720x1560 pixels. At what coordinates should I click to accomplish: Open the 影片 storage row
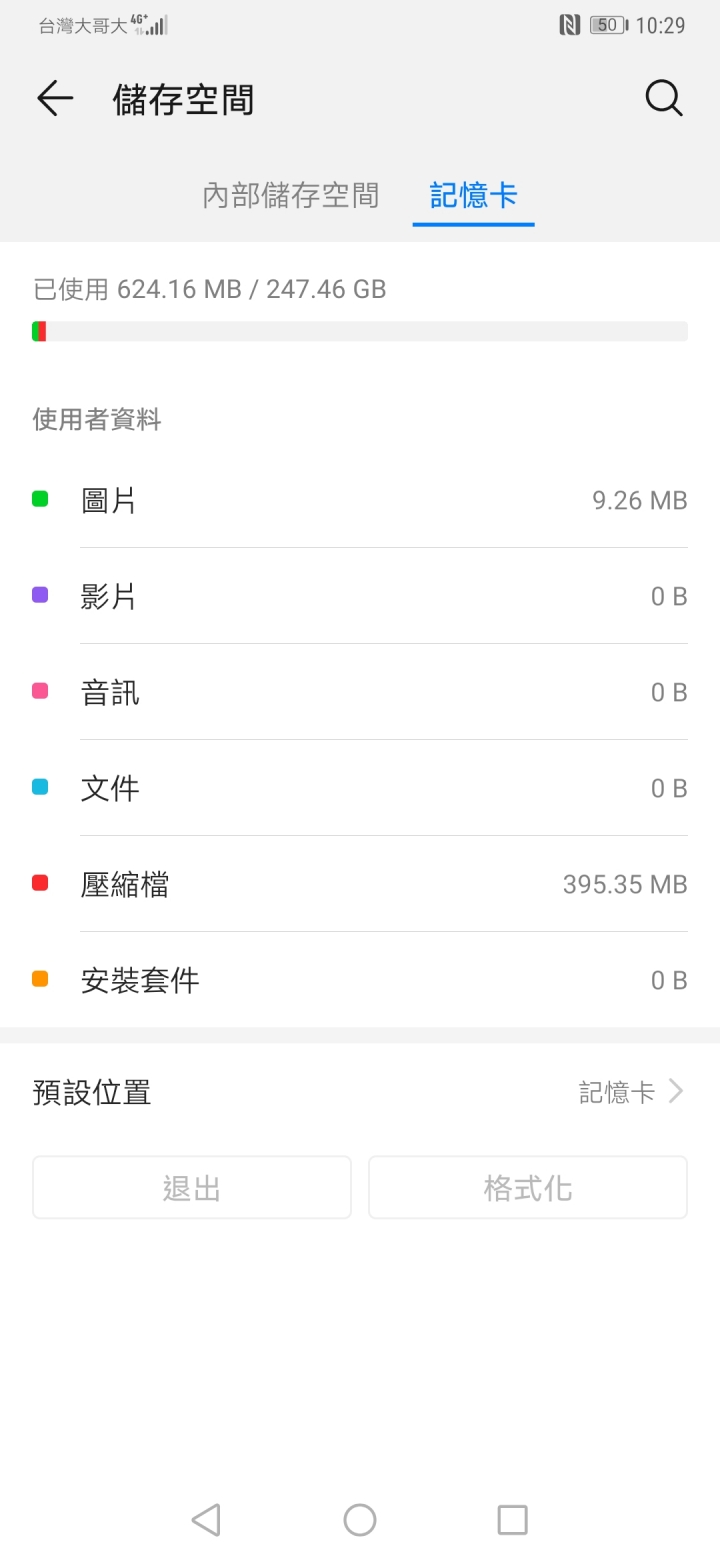360,596
